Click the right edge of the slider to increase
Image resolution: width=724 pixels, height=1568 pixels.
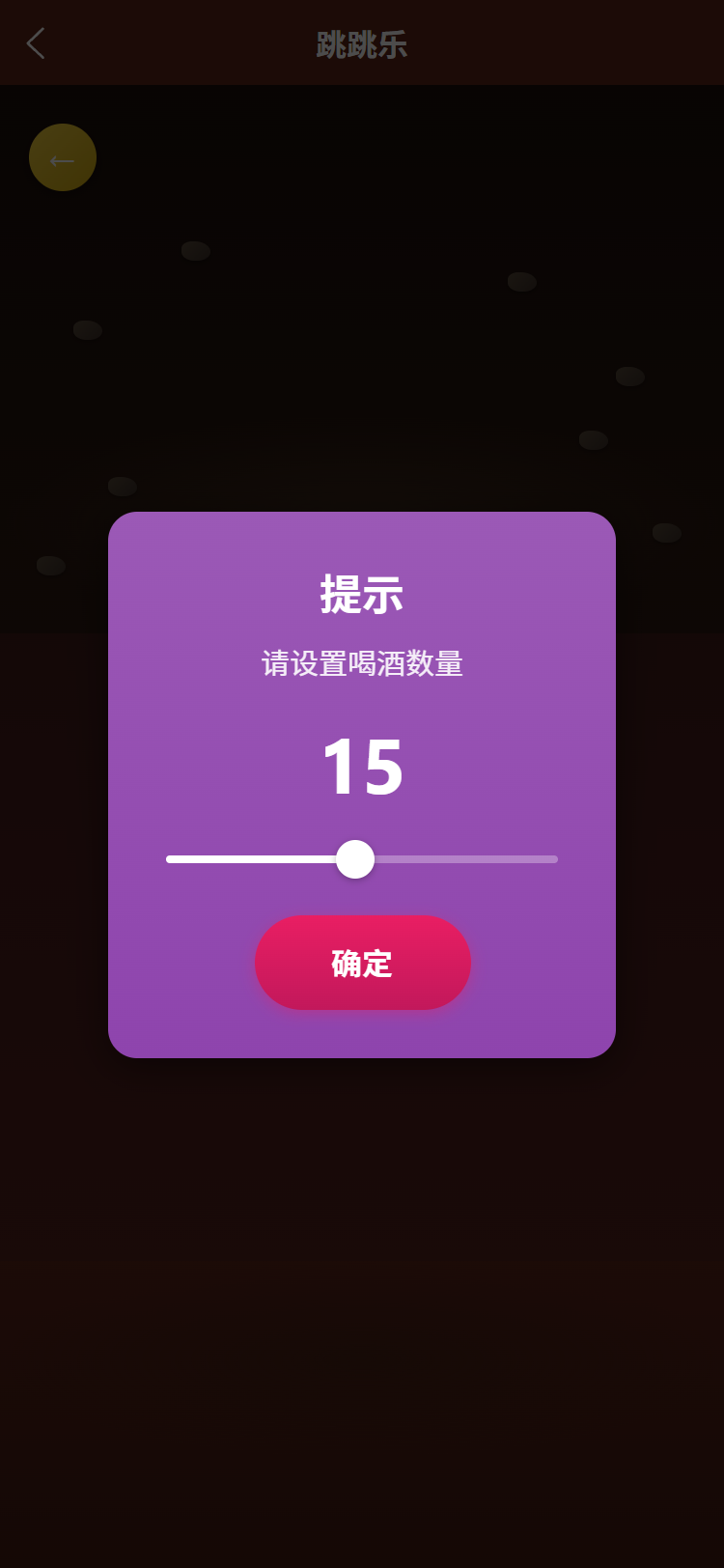tap(552, 858)
